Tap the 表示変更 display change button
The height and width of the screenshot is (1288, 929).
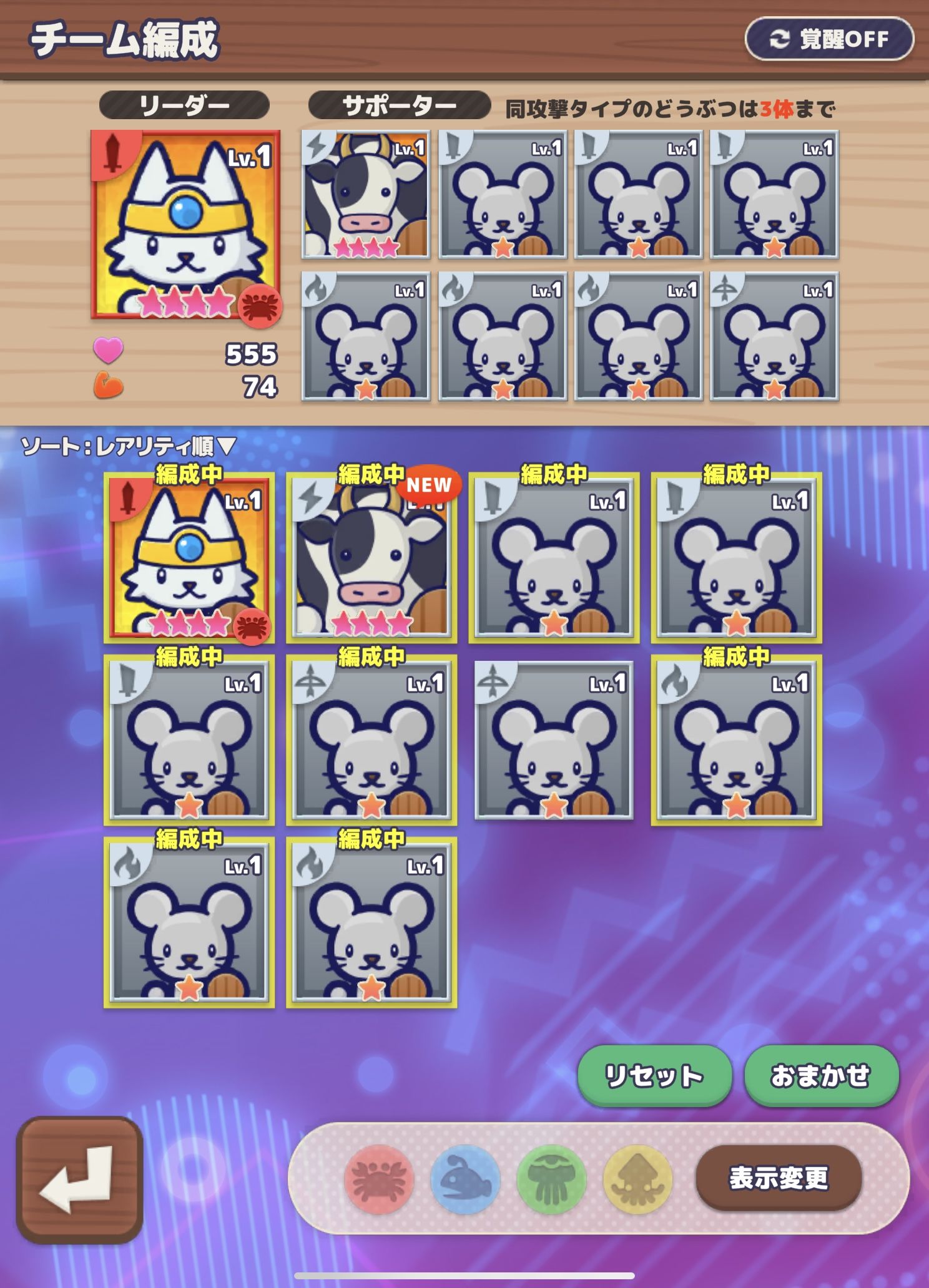pos(779,1178)
